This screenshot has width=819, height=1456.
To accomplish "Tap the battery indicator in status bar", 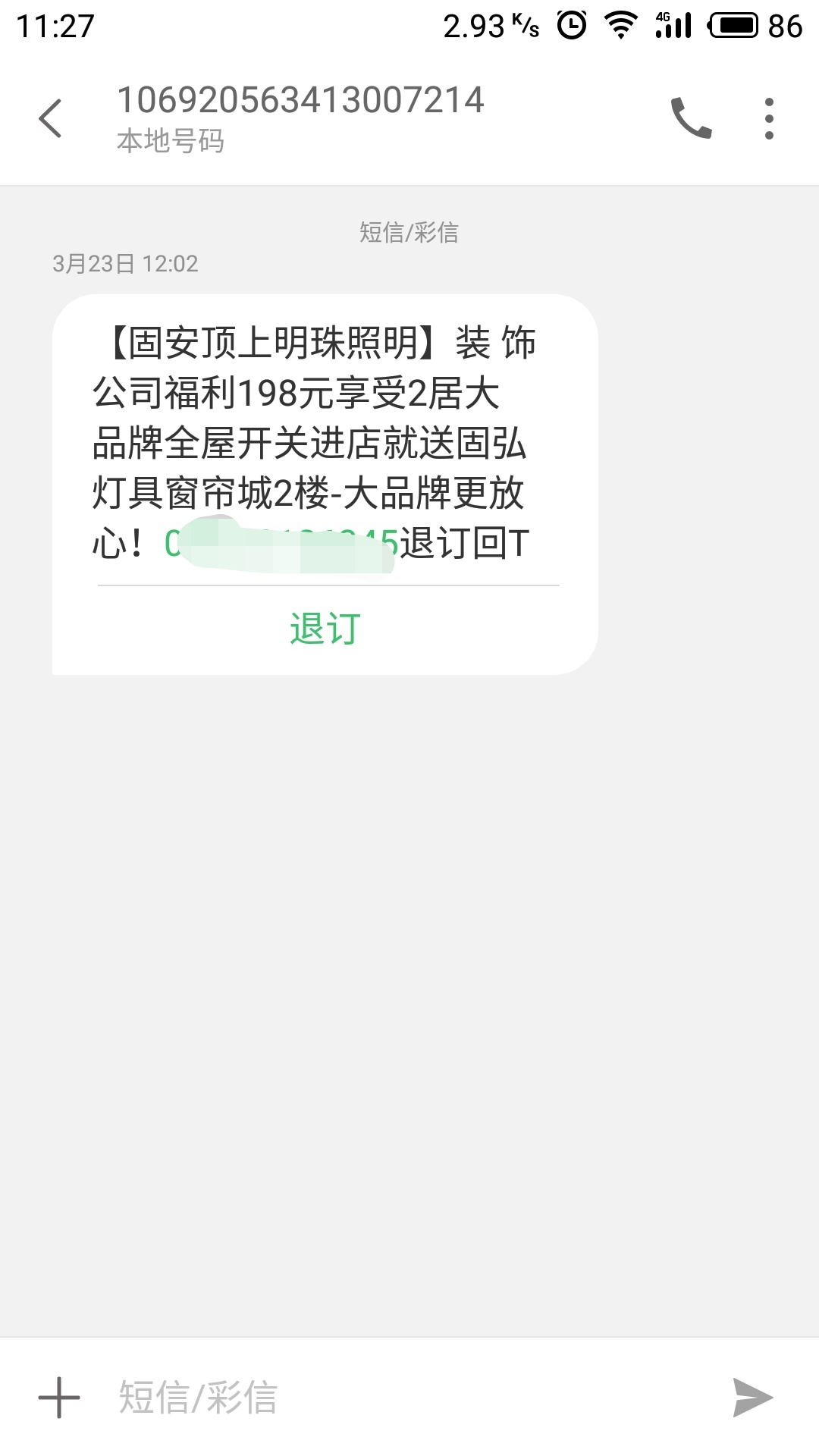I will coord(733,23).
